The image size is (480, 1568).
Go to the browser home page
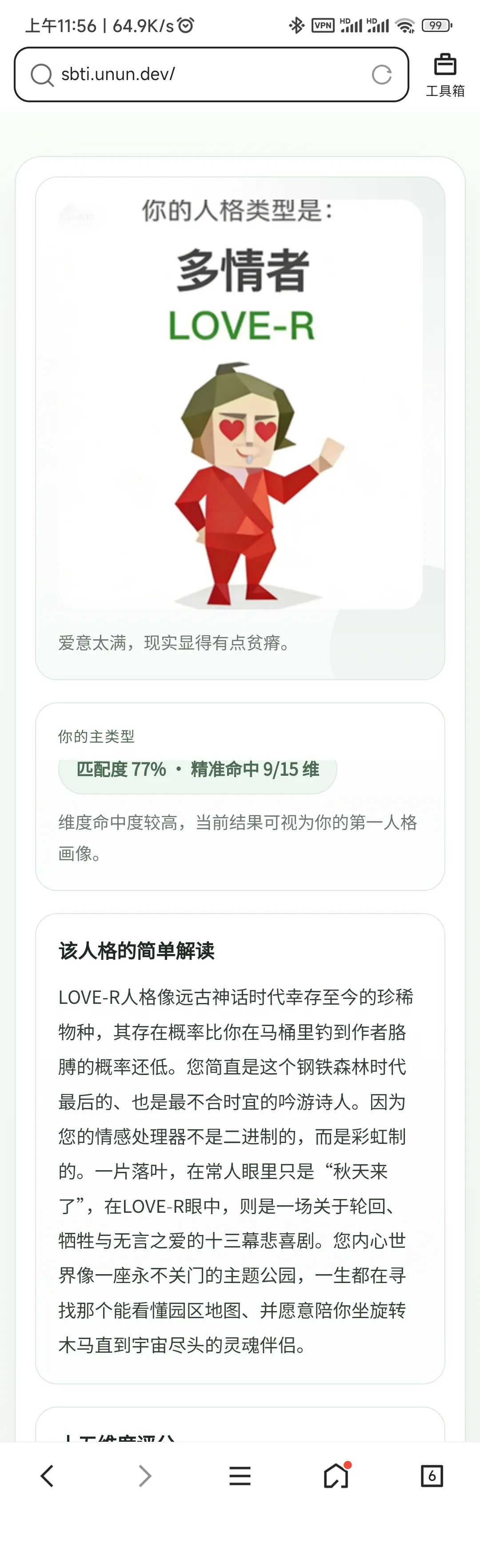[336, 1476]
